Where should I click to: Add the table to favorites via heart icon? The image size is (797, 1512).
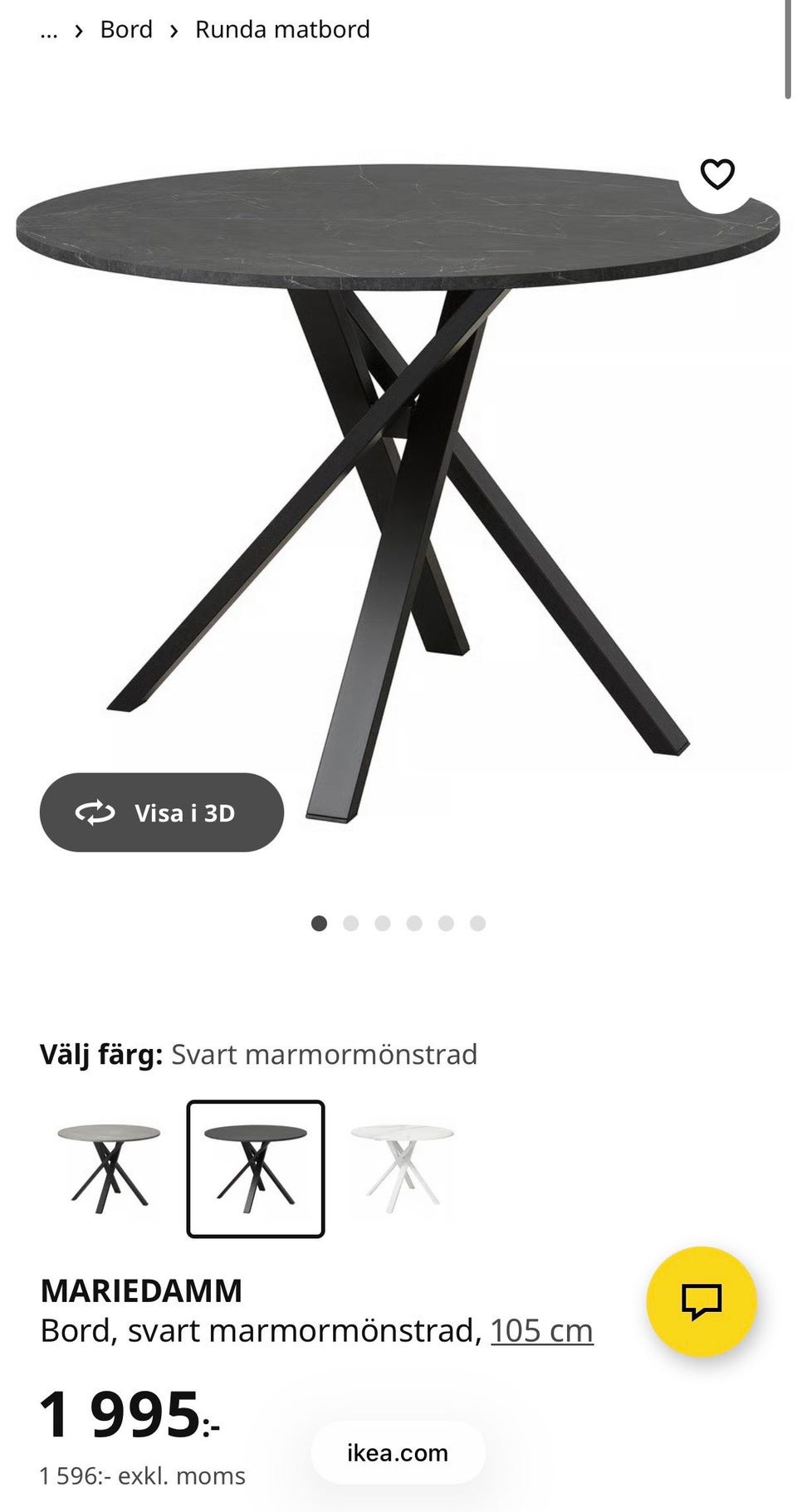click(716, 174)
